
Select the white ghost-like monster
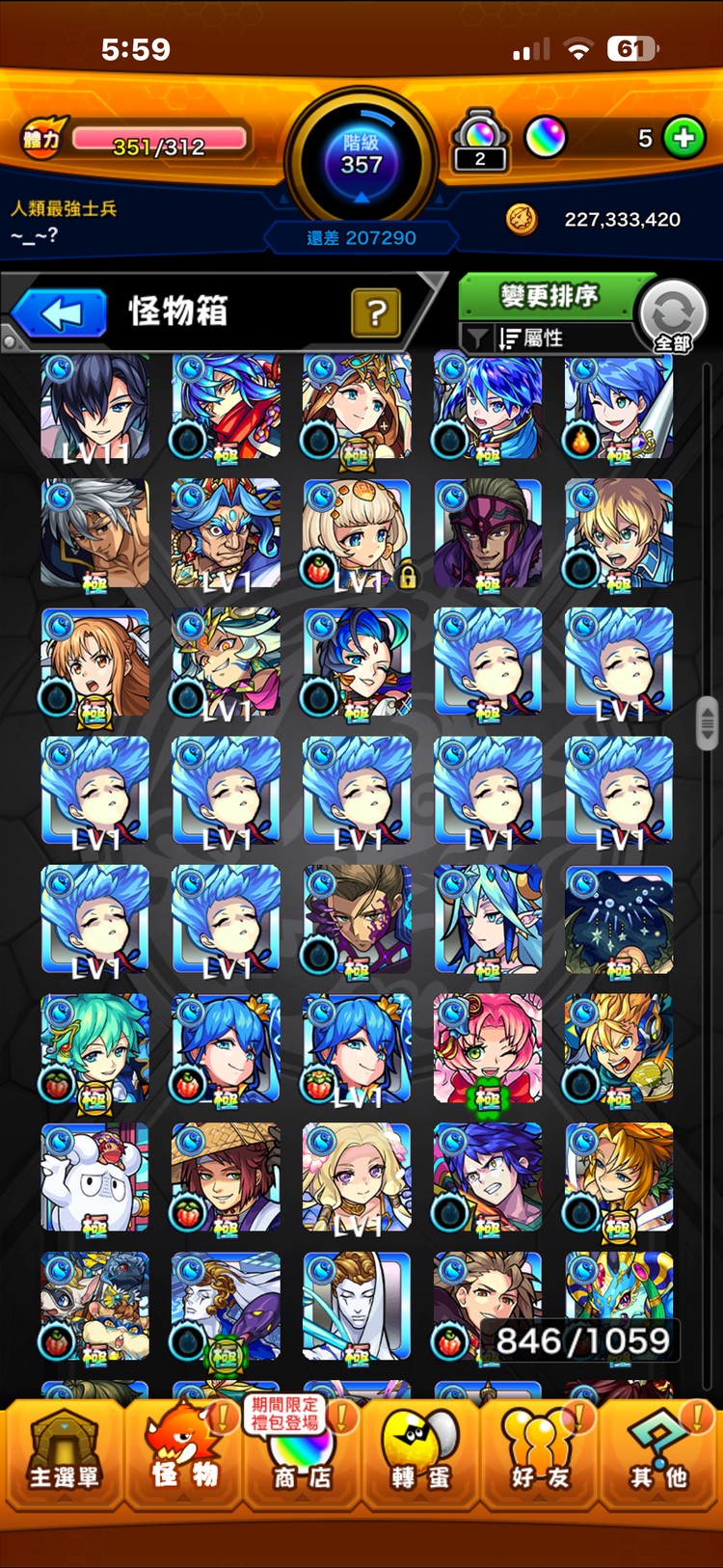click(x=94, y=1178)
